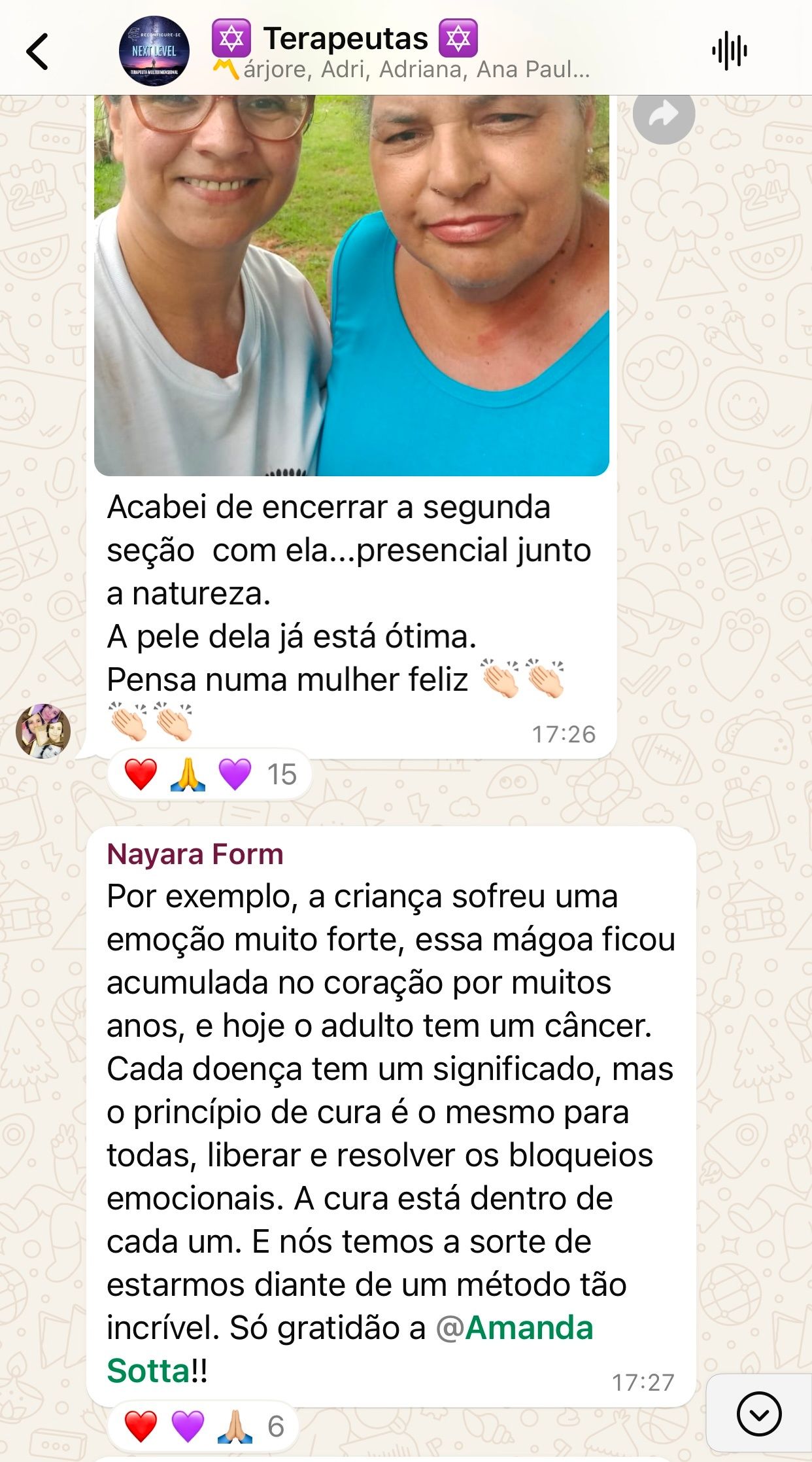Start a group voice chat
The image size is (812, 1462).
tap(729, 51)
